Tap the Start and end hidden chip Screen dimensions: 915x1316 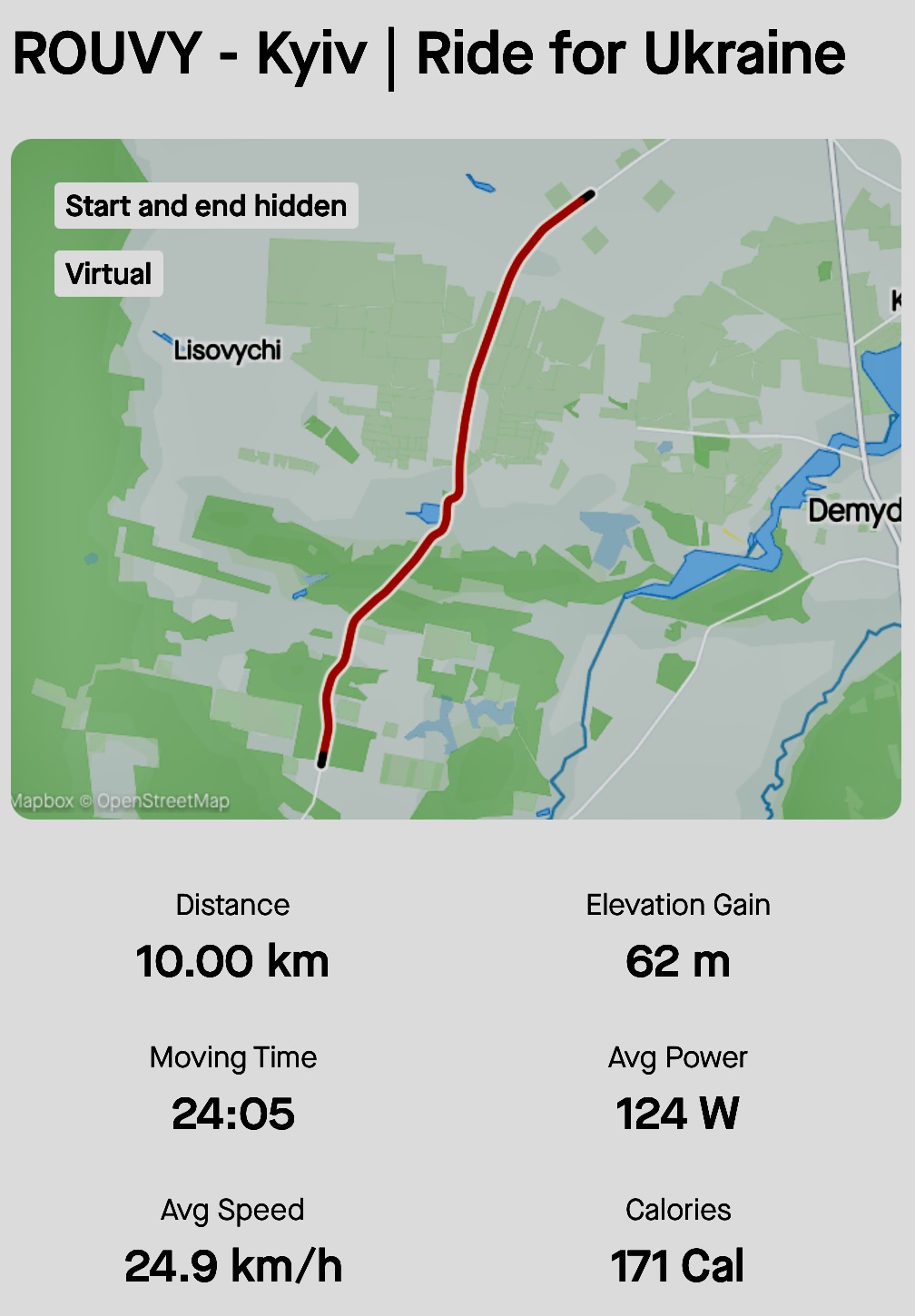206,206
